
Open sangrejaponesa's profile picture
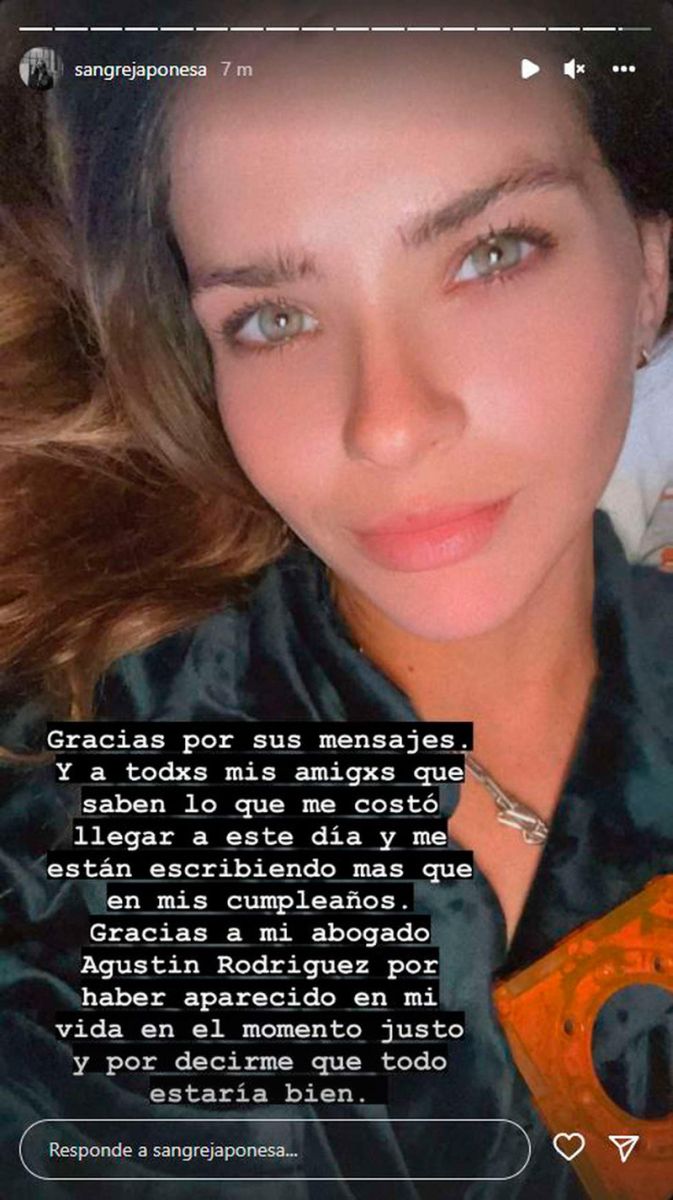(40, 69)
